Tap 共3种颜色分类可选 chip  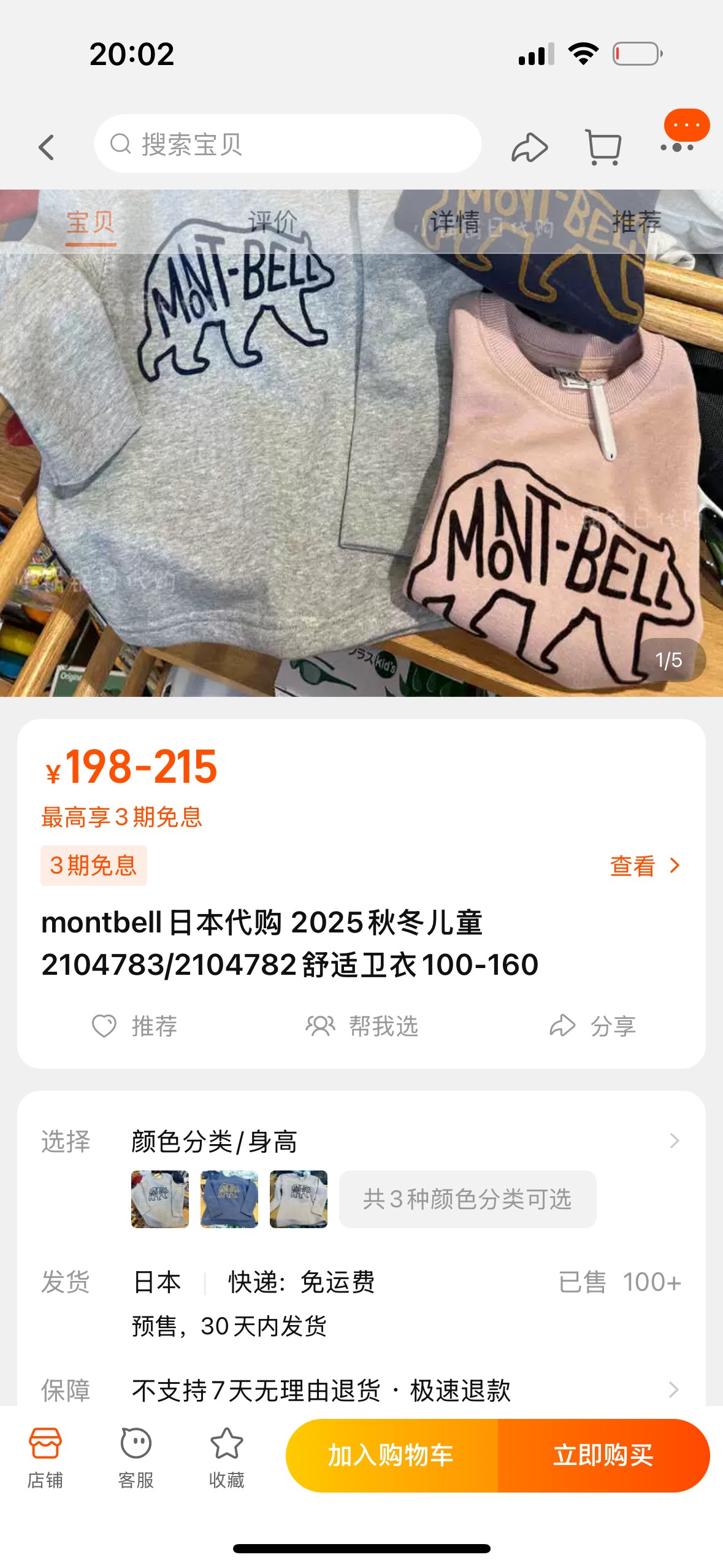(467, 1199)
